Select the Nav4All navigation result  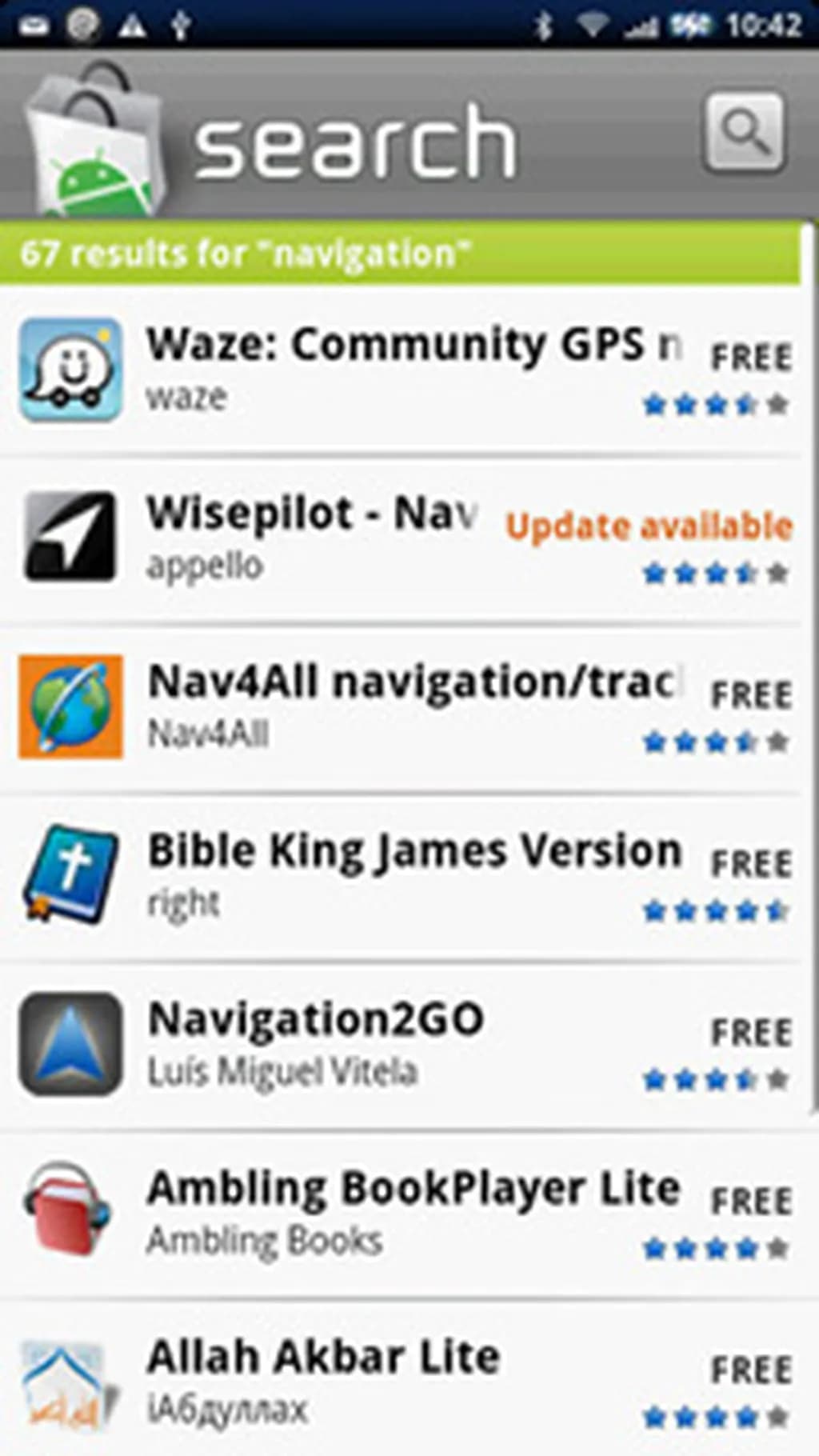[400, 707]
